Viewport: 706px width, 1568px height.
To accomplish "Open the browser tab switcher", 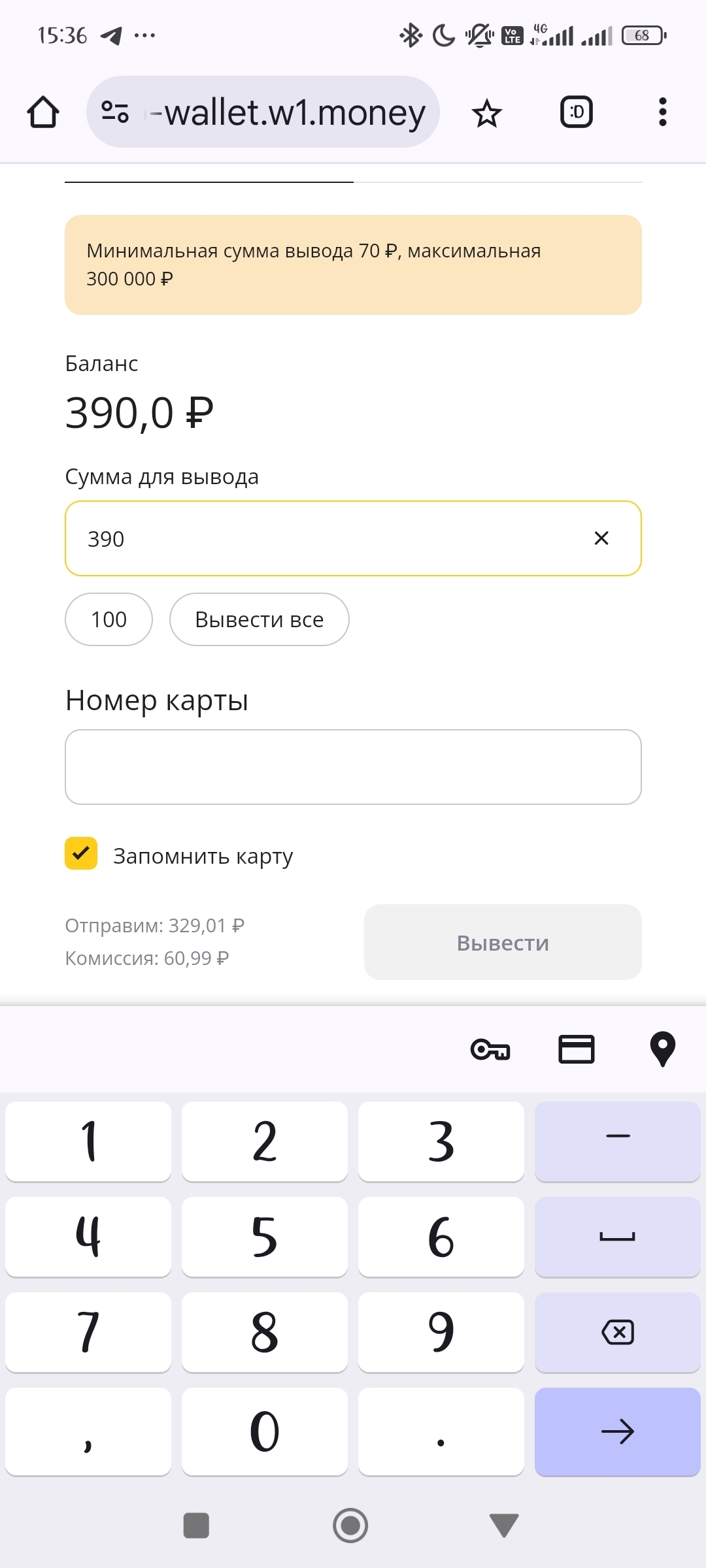I will 577,112.
